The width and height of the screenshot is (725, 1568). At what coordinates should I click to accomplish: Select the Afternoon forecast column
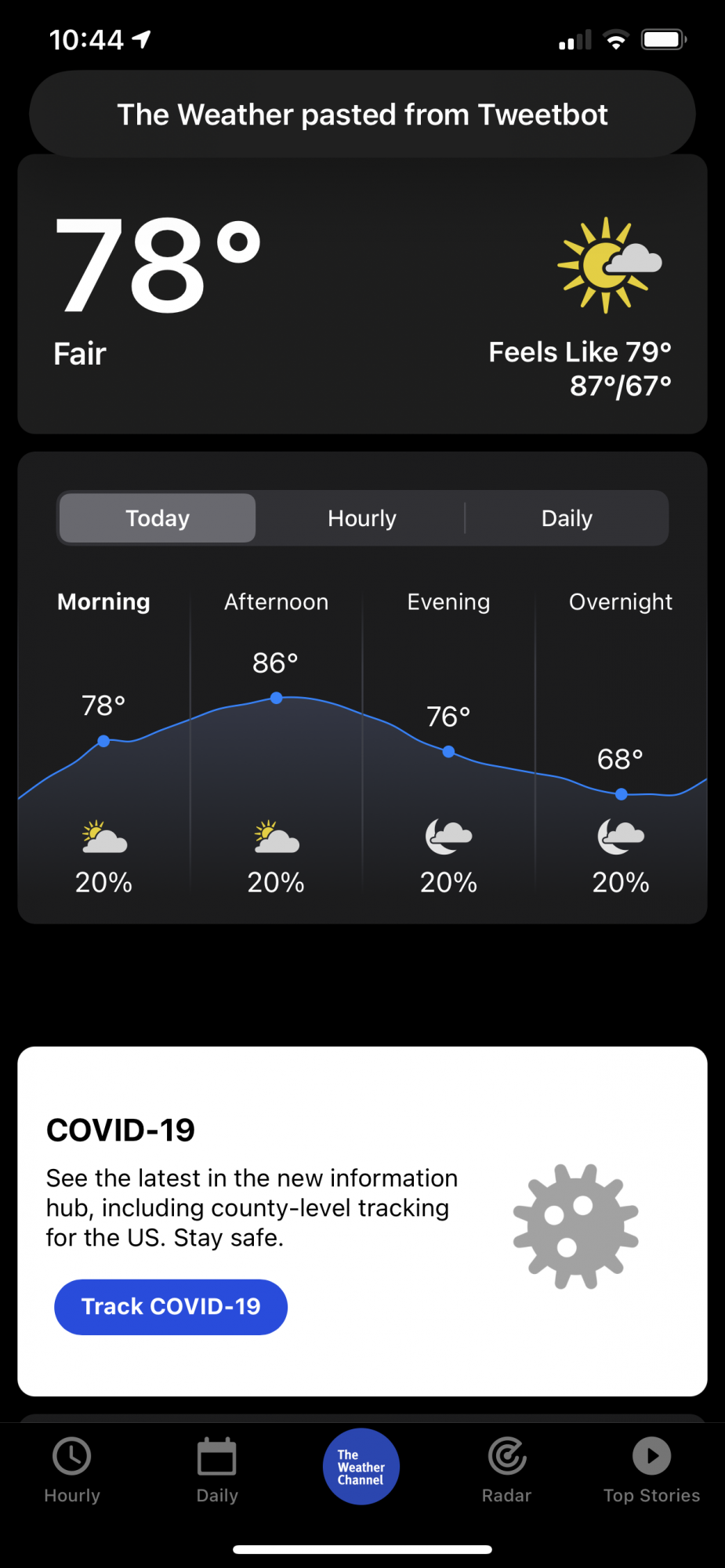[x=276, y=745]
